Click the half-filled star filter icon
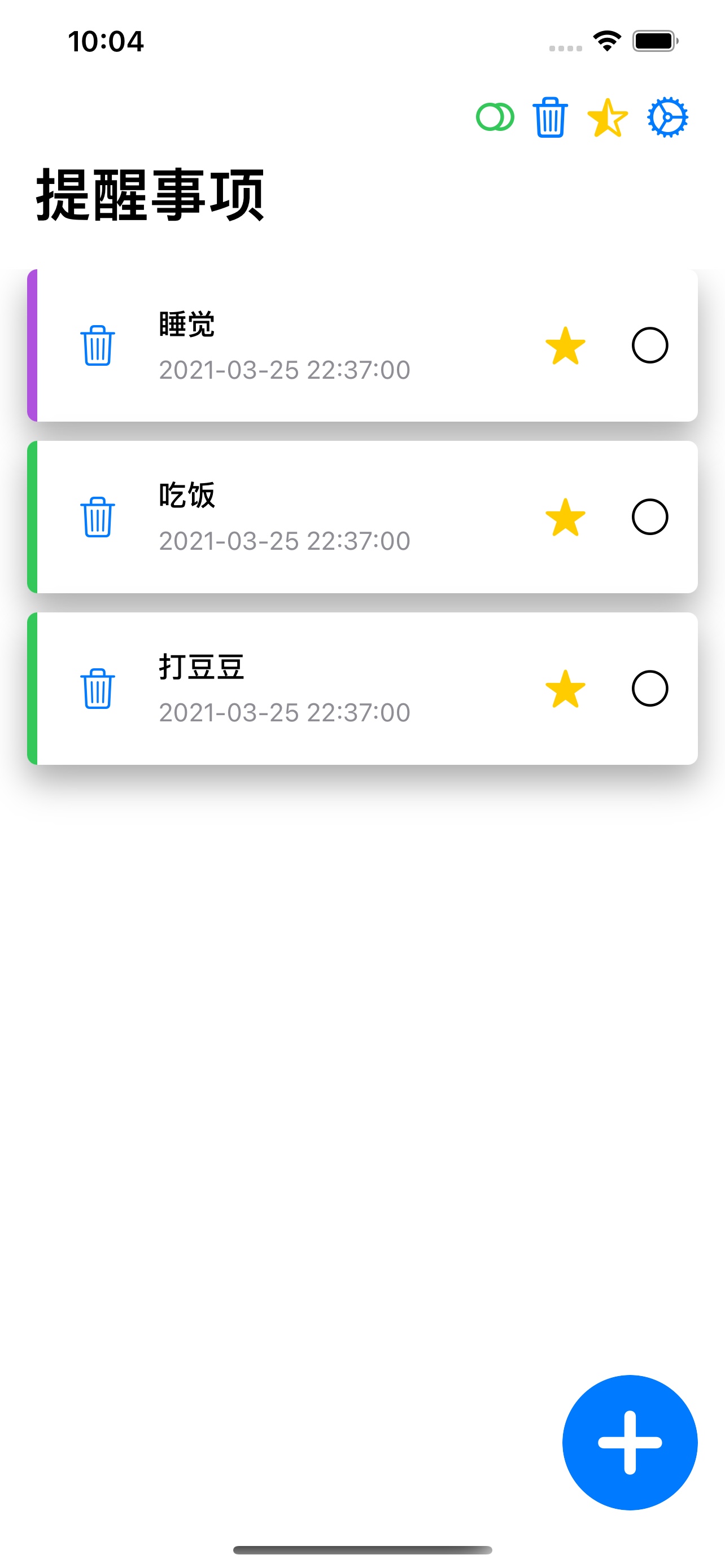Viewport: 725px width, 1568px height. [x=608, y=117]
